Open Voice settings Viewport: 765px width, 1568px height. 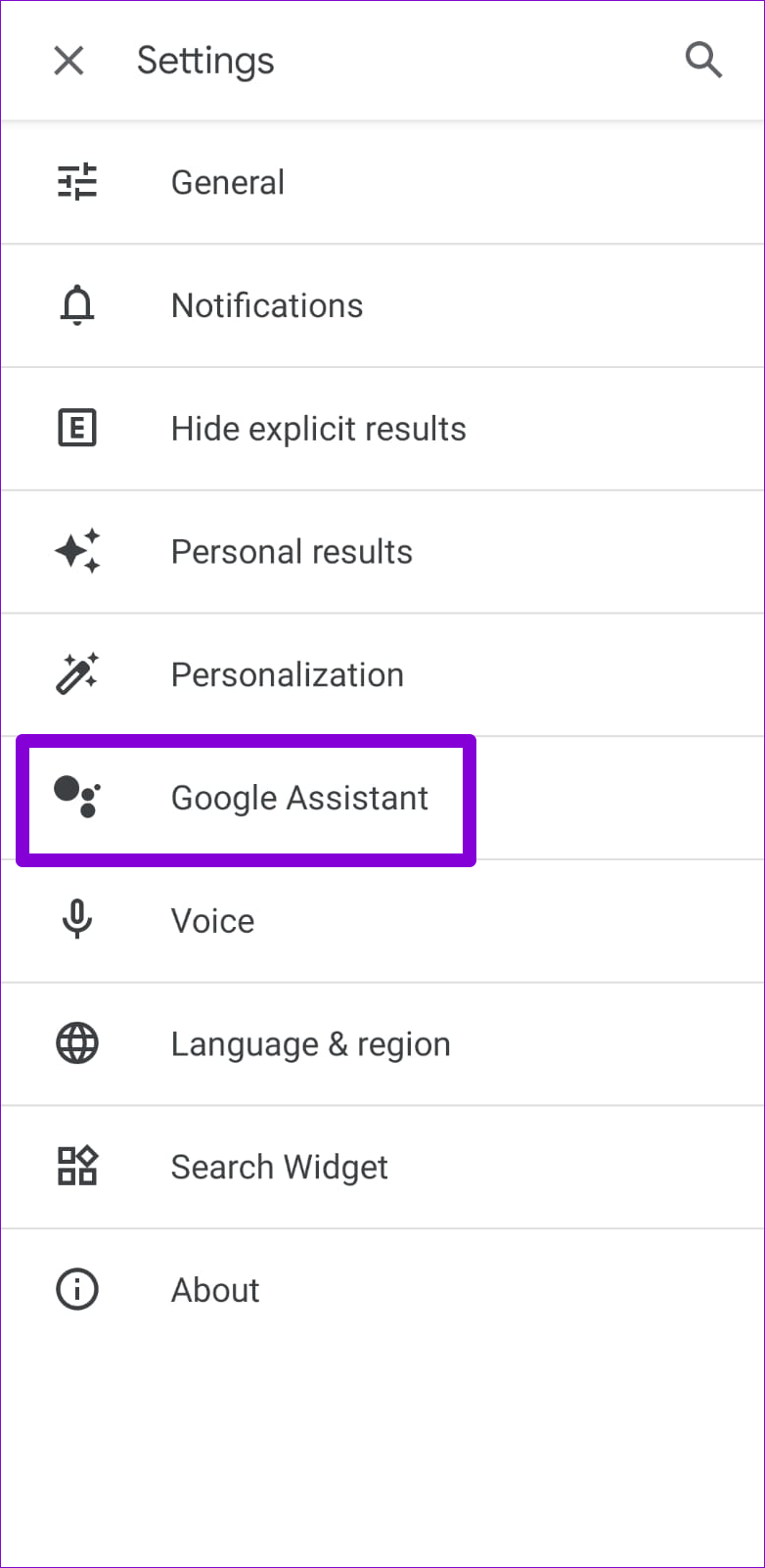(x=212, y=921)
